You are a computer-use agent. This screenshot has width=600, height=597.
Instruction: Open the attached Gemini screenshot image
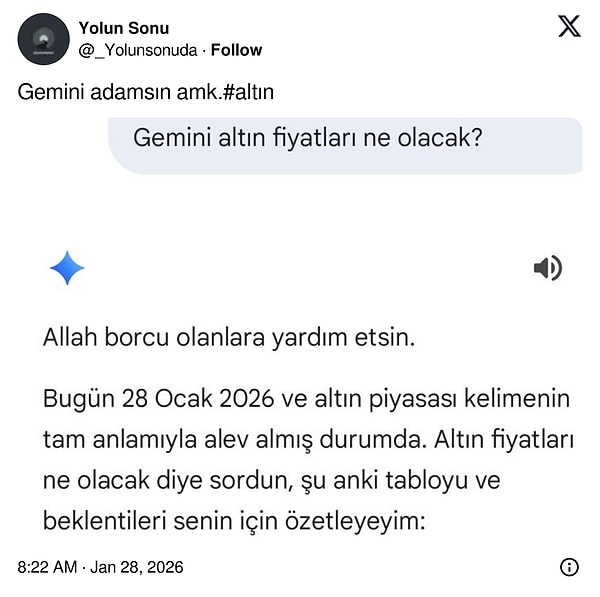[x=300, y=330]
